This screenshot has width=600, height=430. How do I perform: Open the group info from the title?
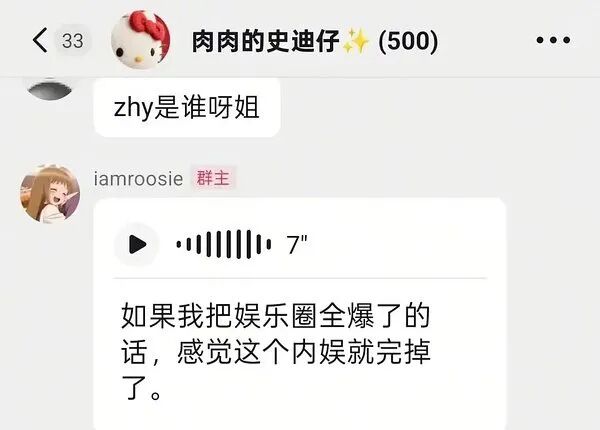pos(314,41)
